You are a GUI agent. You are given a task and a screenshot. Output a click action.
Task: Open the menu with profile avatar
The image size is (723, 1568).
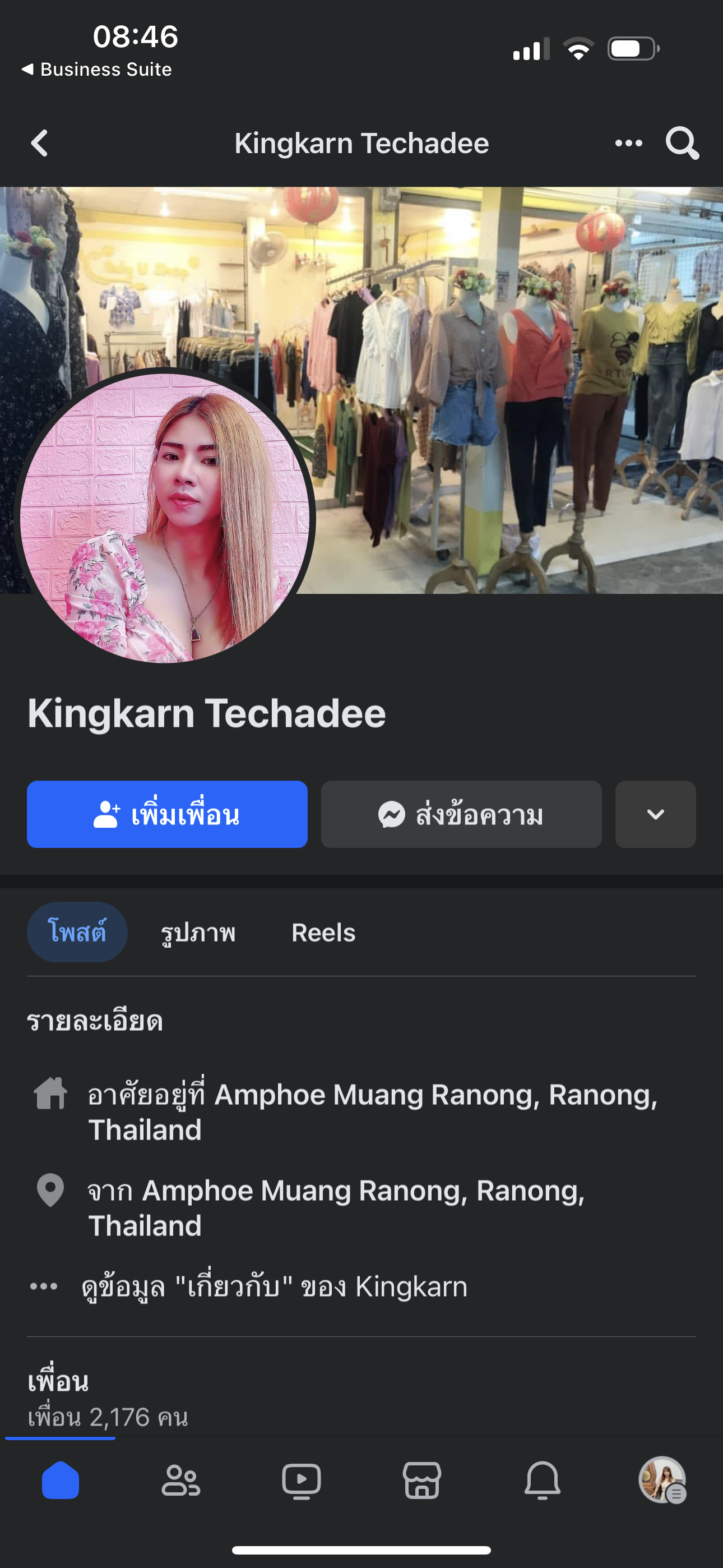(x=662, y=1481)
